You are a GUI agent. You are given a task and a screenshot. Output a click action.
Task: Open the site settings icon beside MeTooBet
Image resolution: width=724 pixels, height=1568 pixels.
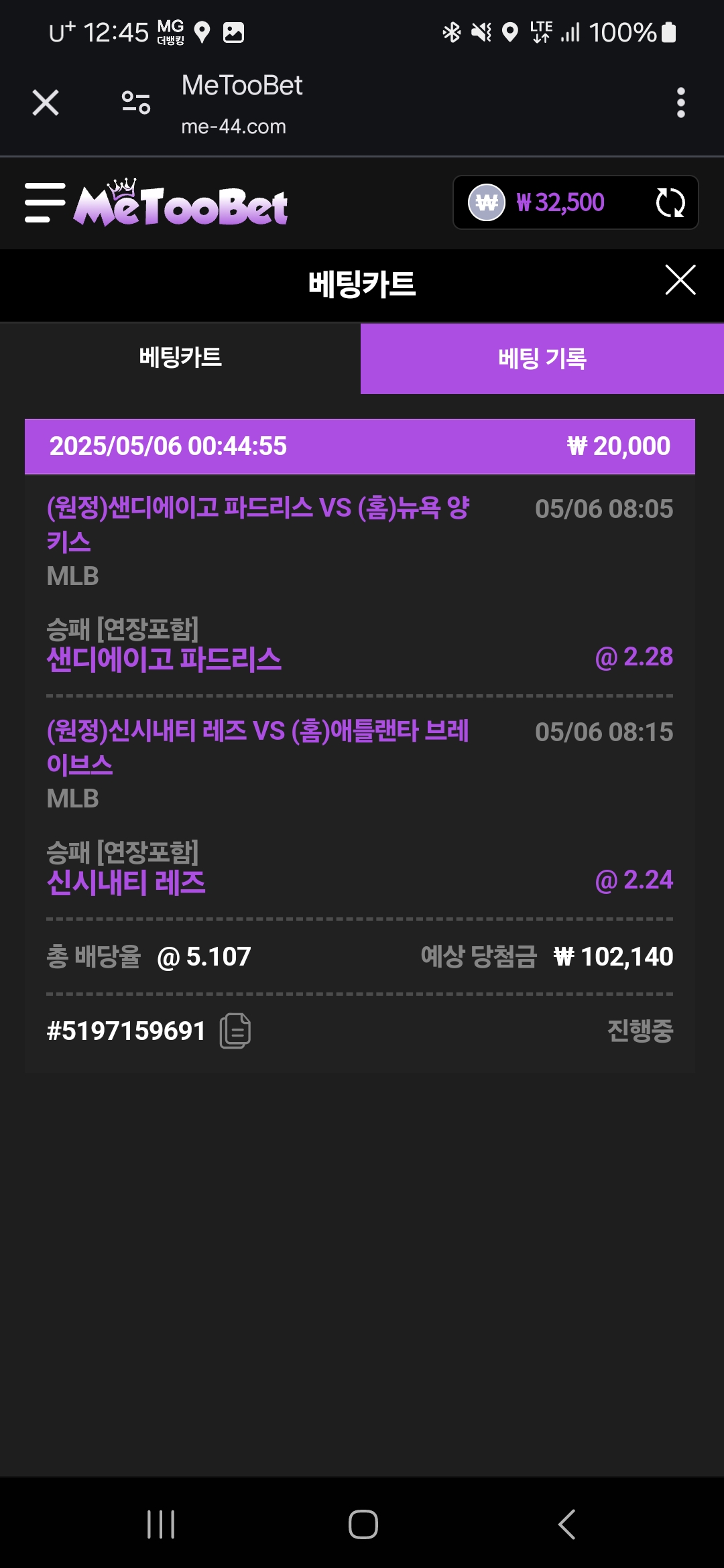pyautogui.click(x=136, y=103)
